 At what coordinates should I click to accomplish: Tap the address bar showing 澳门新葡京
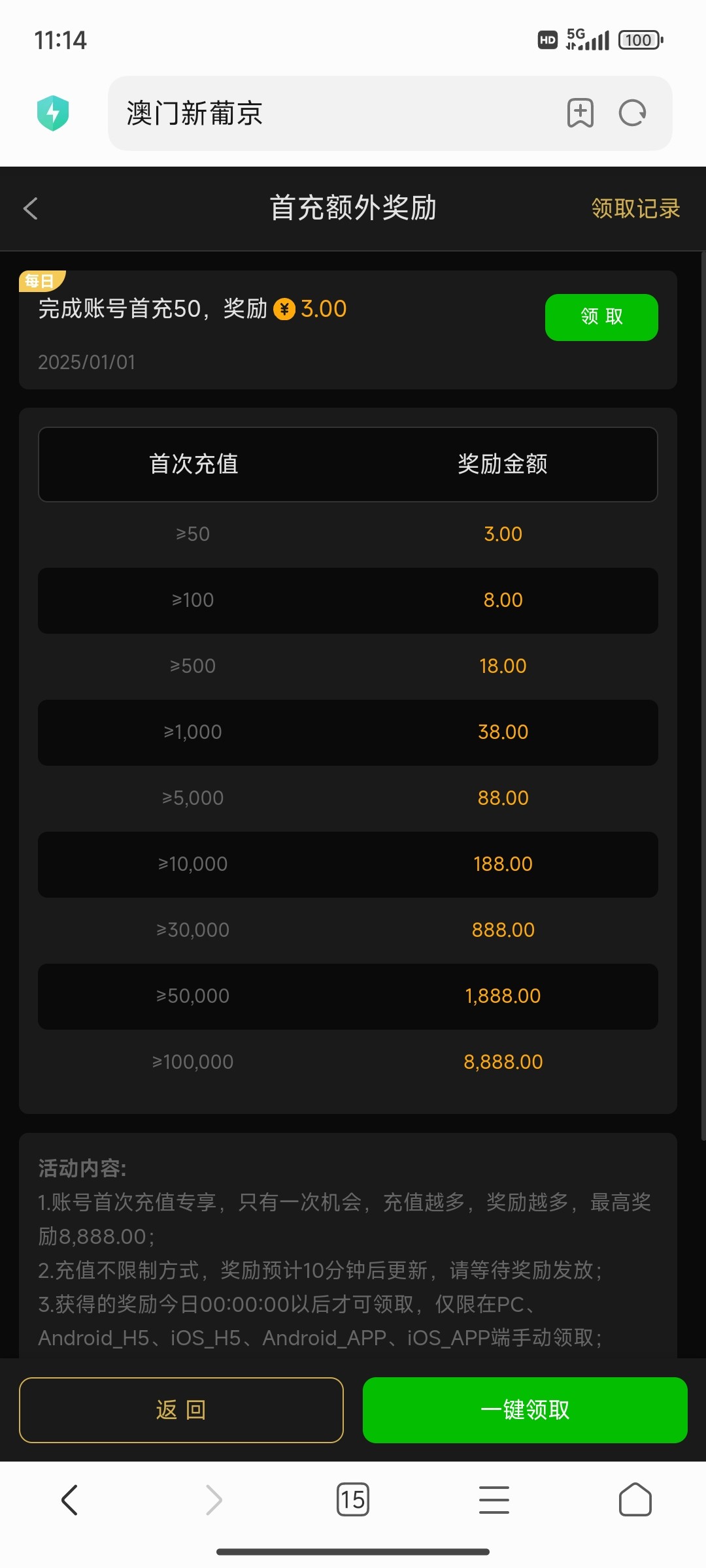tap(327, 113)
